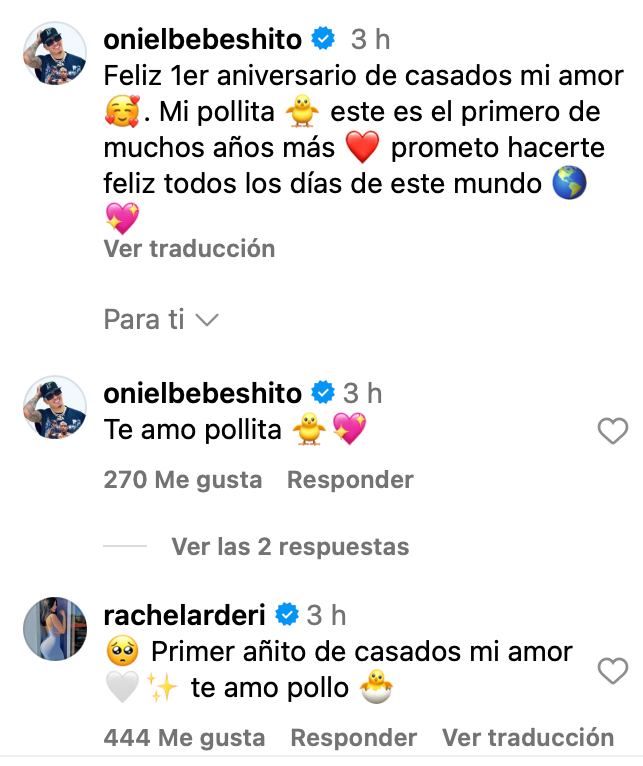Like the 'Te amo pollita' comment
The height and width of the screenshot is (766, 643).
click(612, 431)
